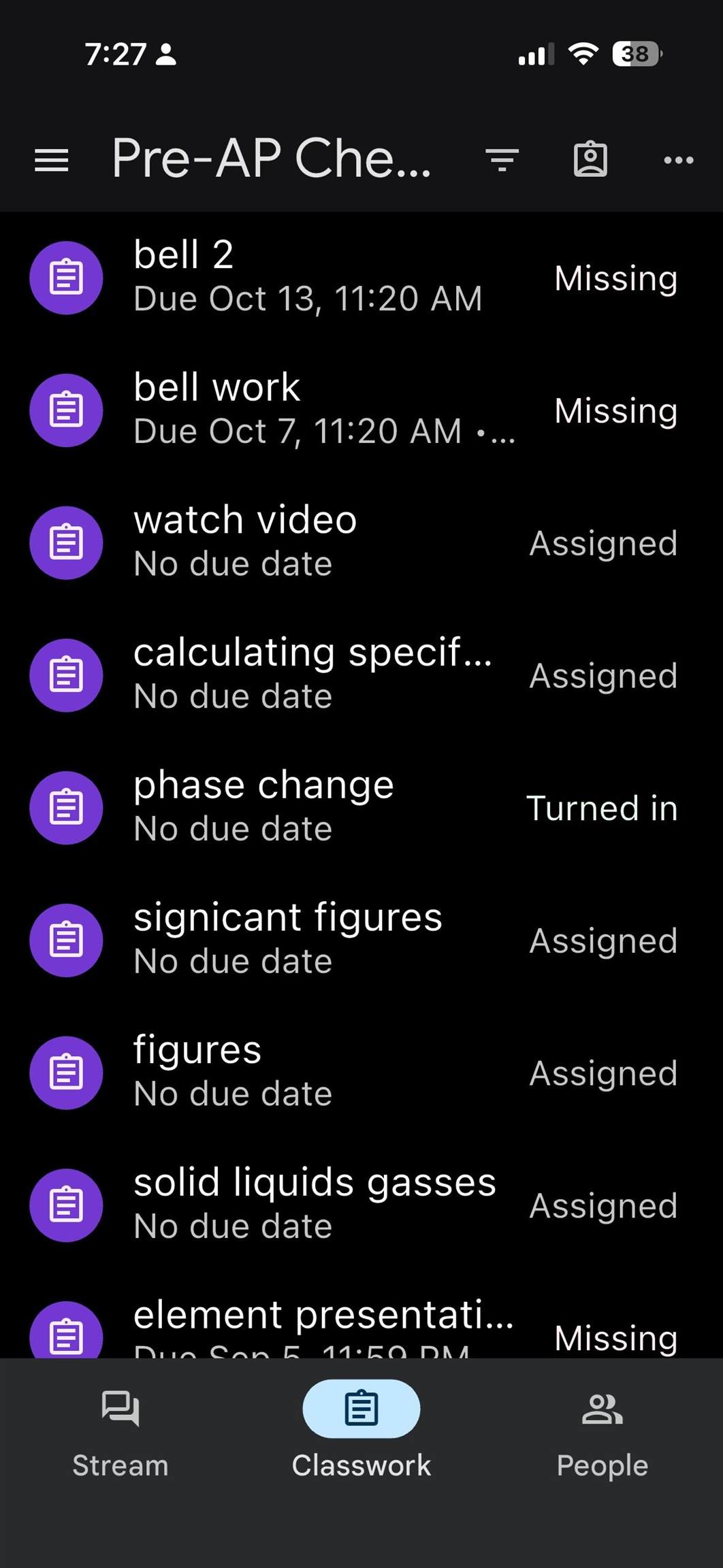Tap the figures assignment
This screenshot has width=723, height=1568.
click(308, 1073)
